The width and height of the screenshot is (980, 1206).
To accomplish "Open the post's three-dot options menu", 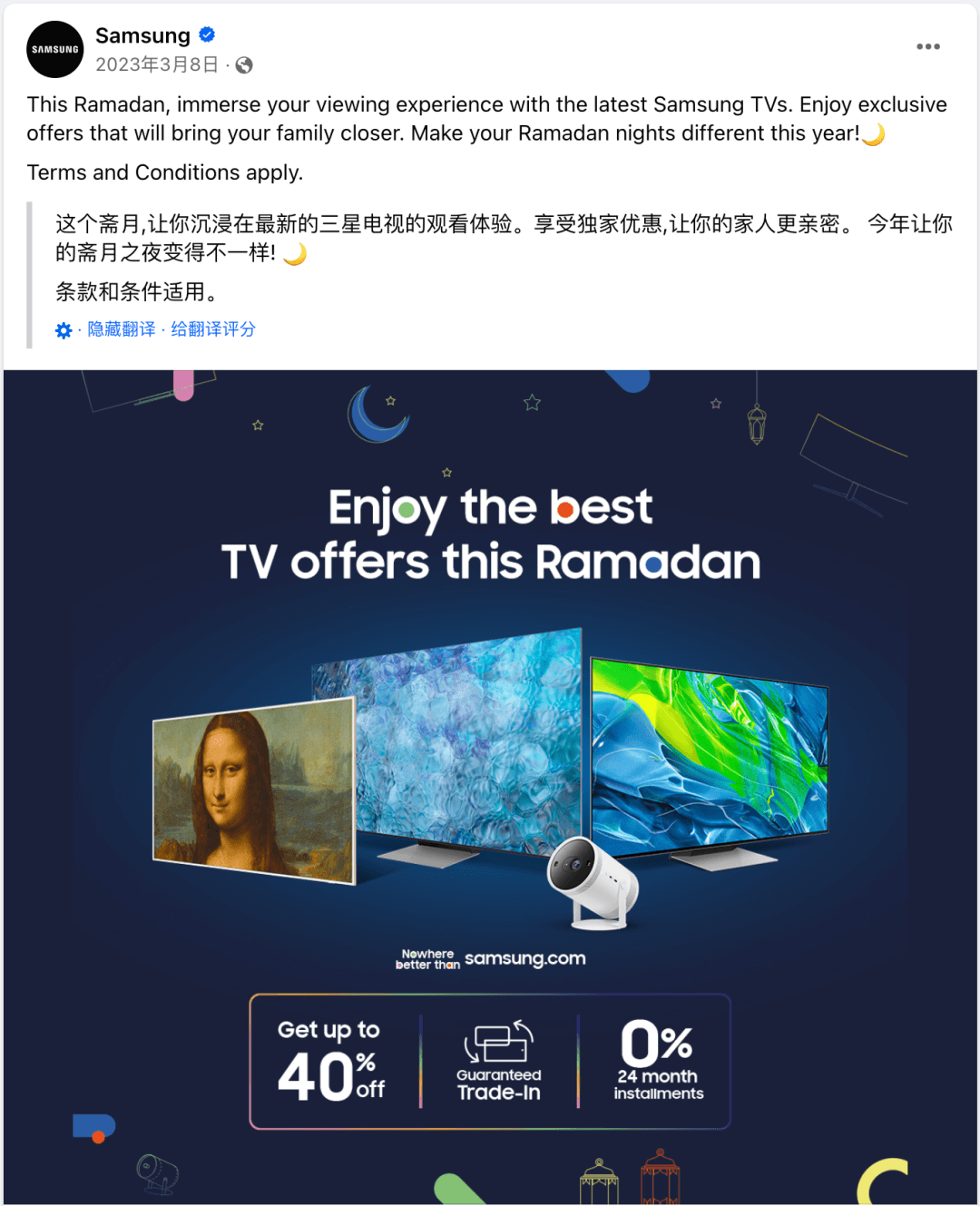I will tap(927, 47).
